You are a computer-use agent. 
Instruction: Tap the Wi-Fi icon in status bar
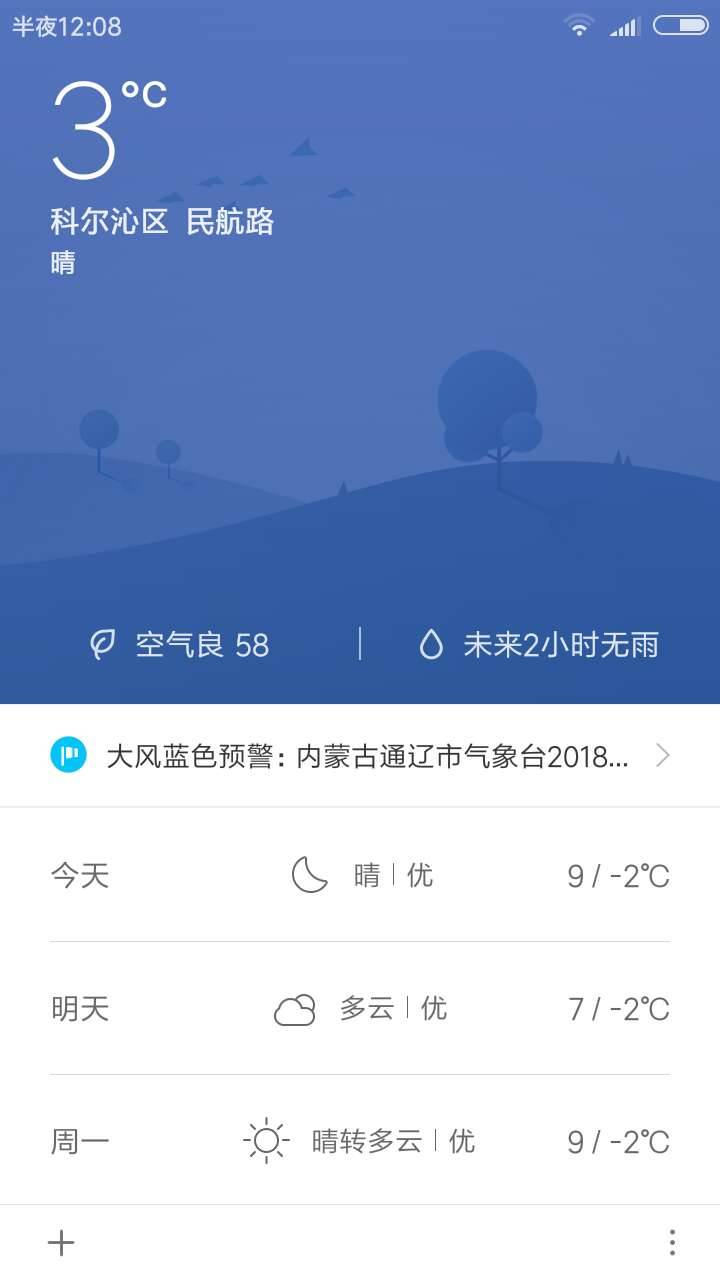(x=578, y=27)
